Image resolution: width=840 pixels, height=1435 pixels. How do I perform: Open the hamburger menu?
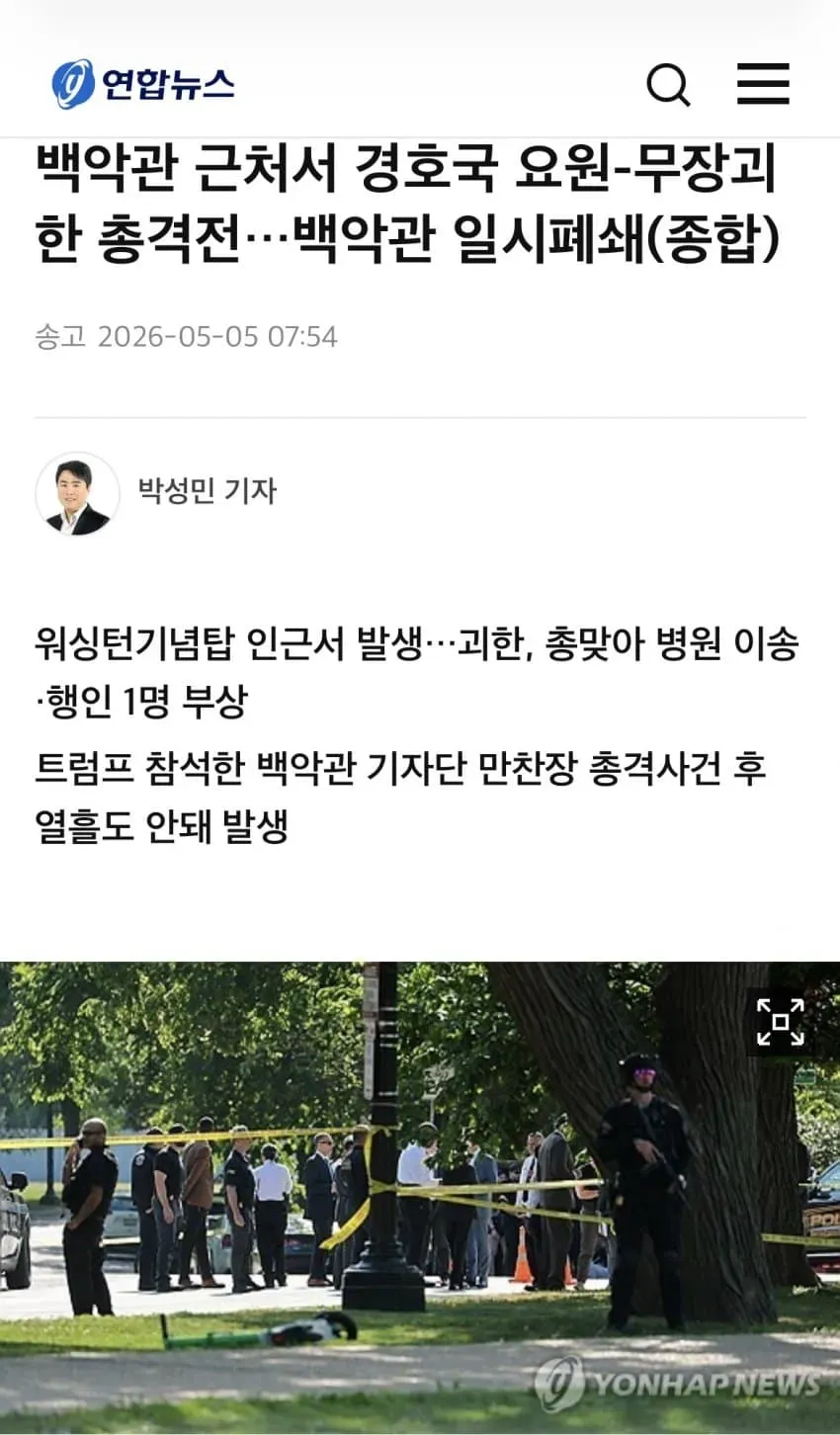coord(764,84)
